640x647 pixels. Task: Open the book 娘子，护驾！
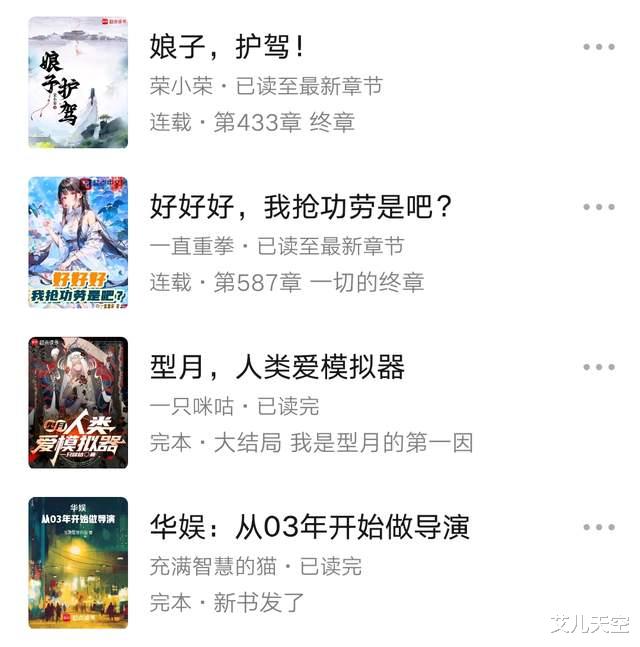pyautogui.click(x=227, y=47)
